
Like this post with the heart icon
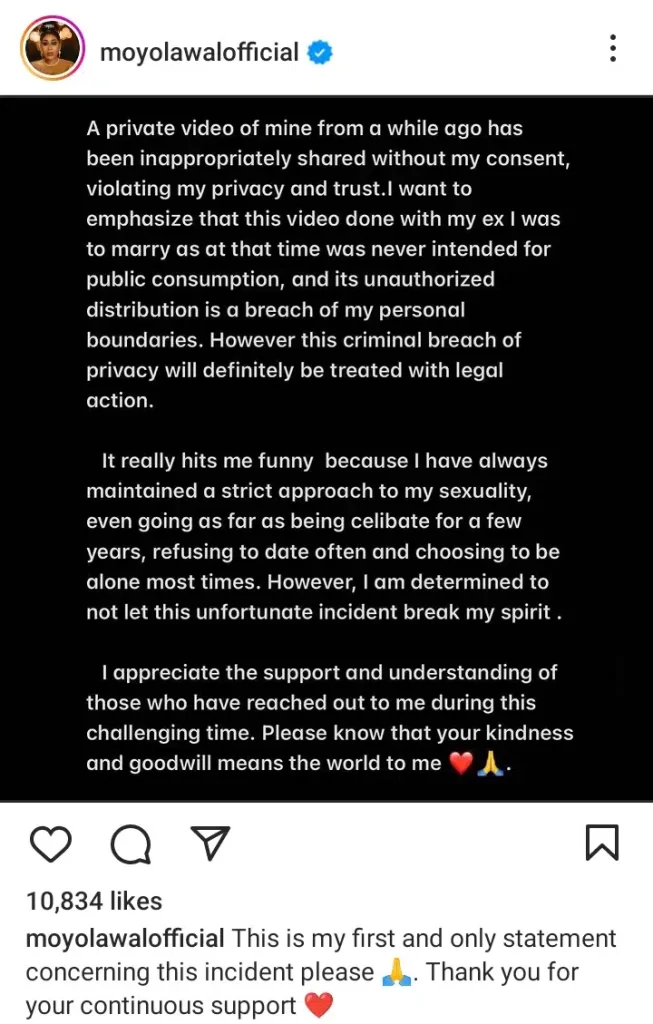pos(50,845)
